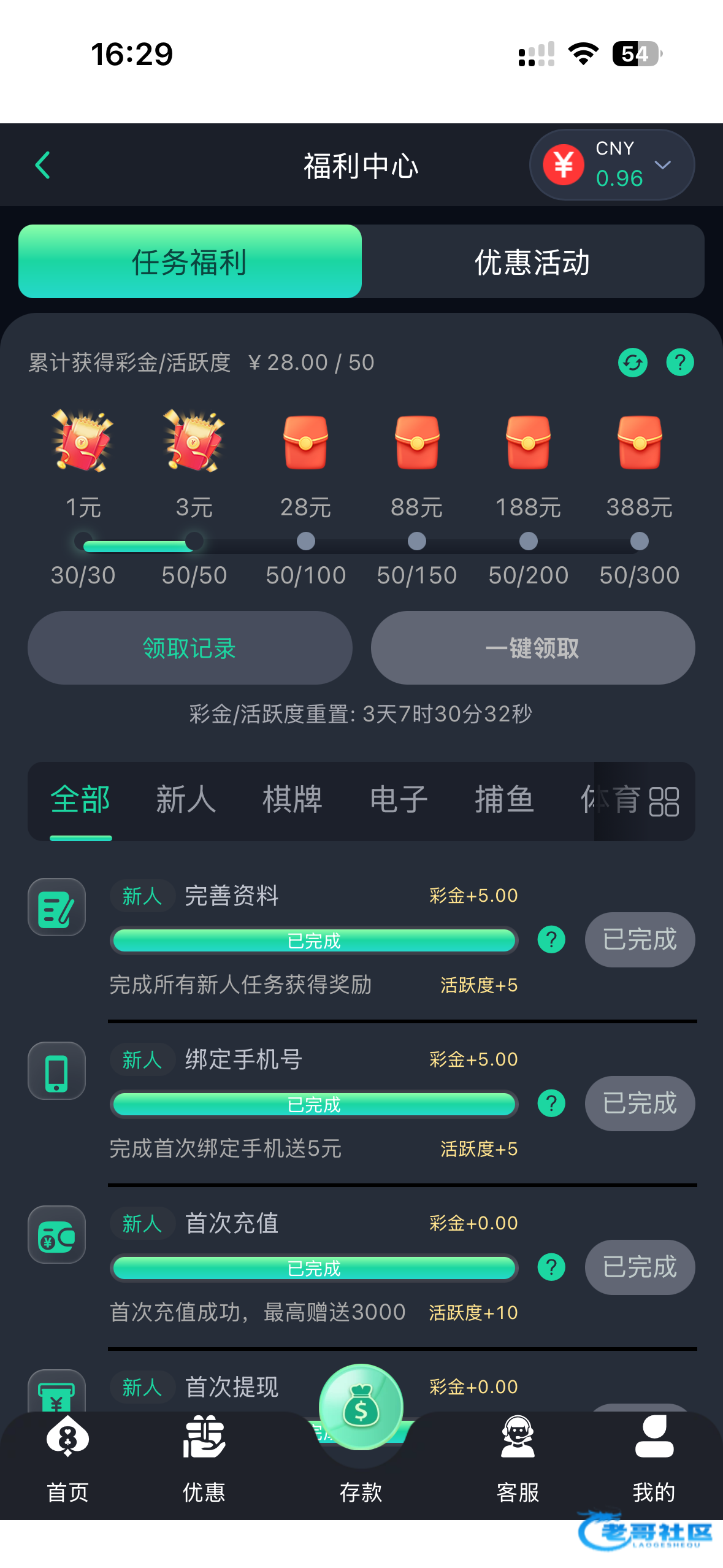Open 领取记录 claim history
Viewport: 723px width, 1568px height.
point(189,648)
